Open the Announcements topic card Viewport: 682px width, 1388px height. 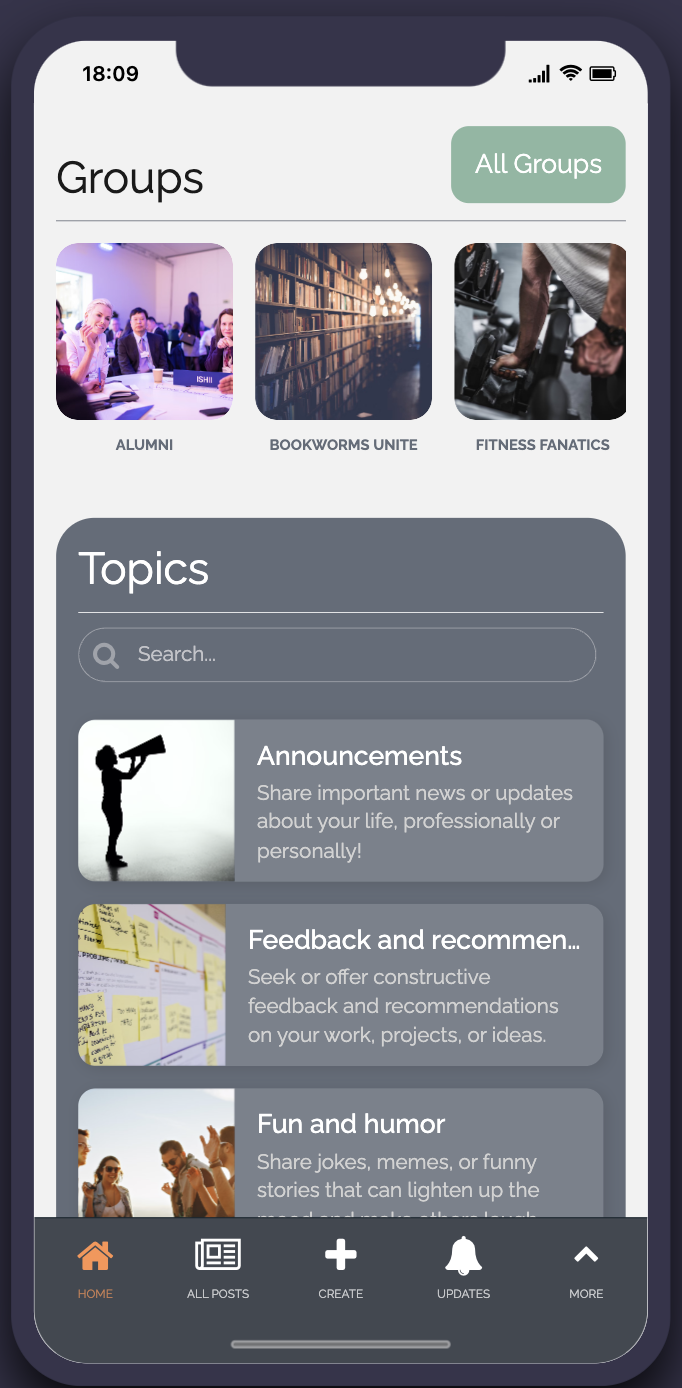pyautogui.click(x=341, y=801)
